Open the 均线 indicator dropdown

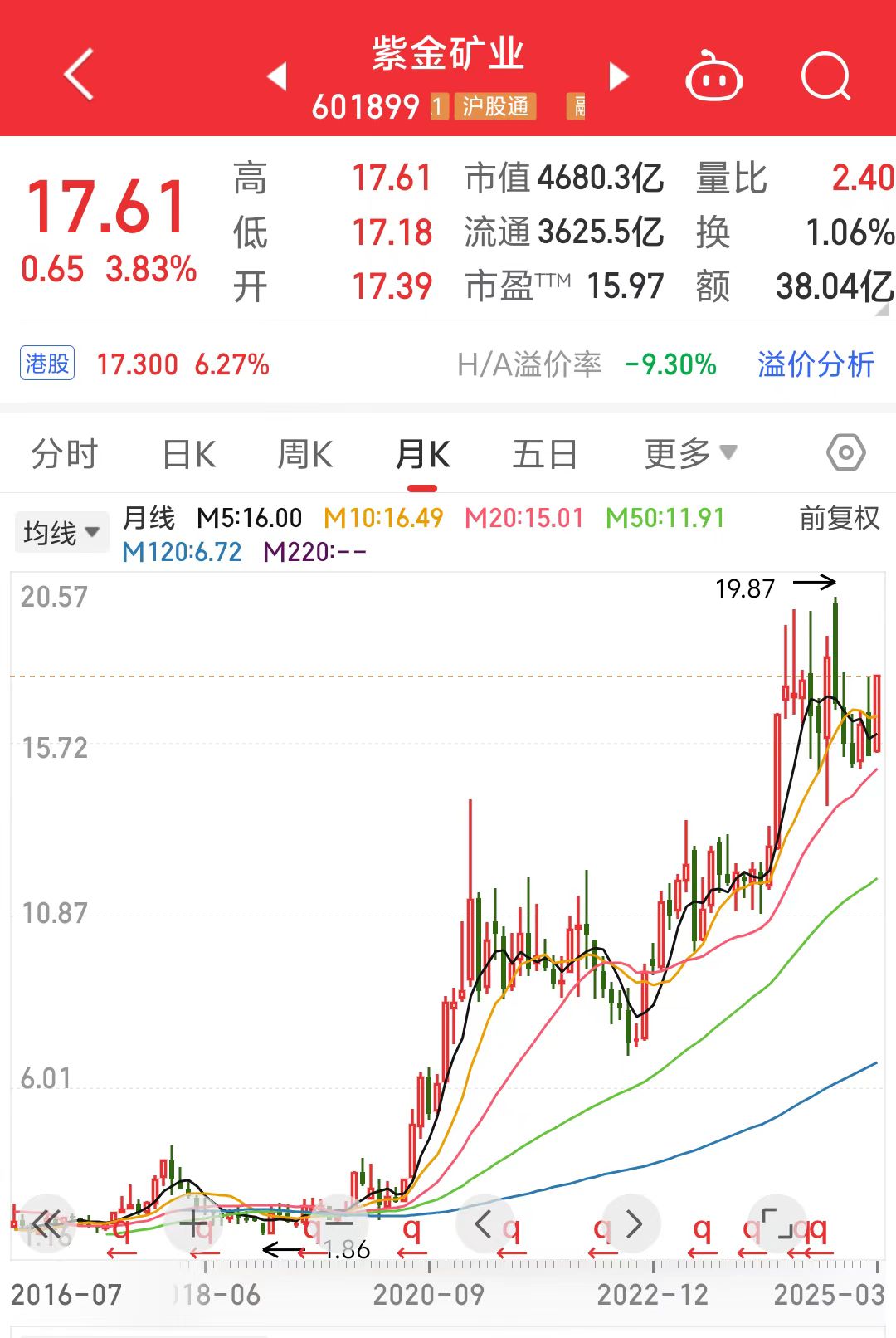[61, 532]
